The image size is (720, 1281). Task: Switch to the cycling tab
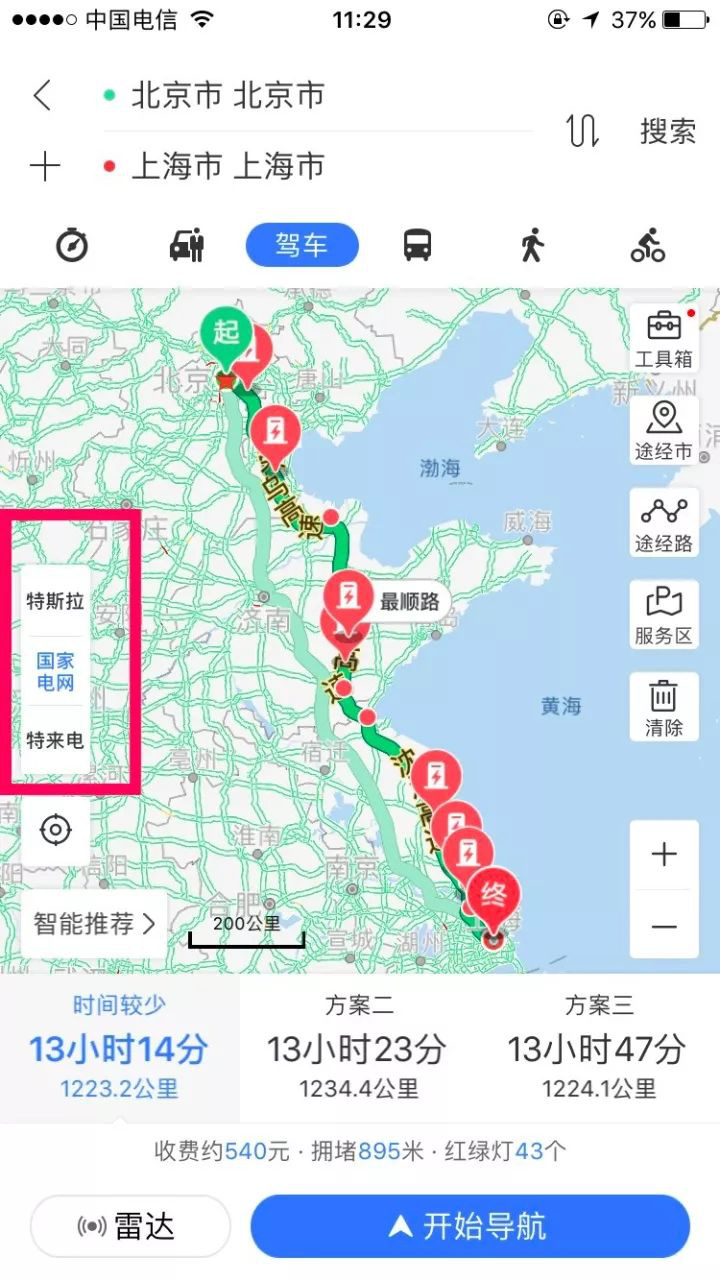click(x=648, y=245)
